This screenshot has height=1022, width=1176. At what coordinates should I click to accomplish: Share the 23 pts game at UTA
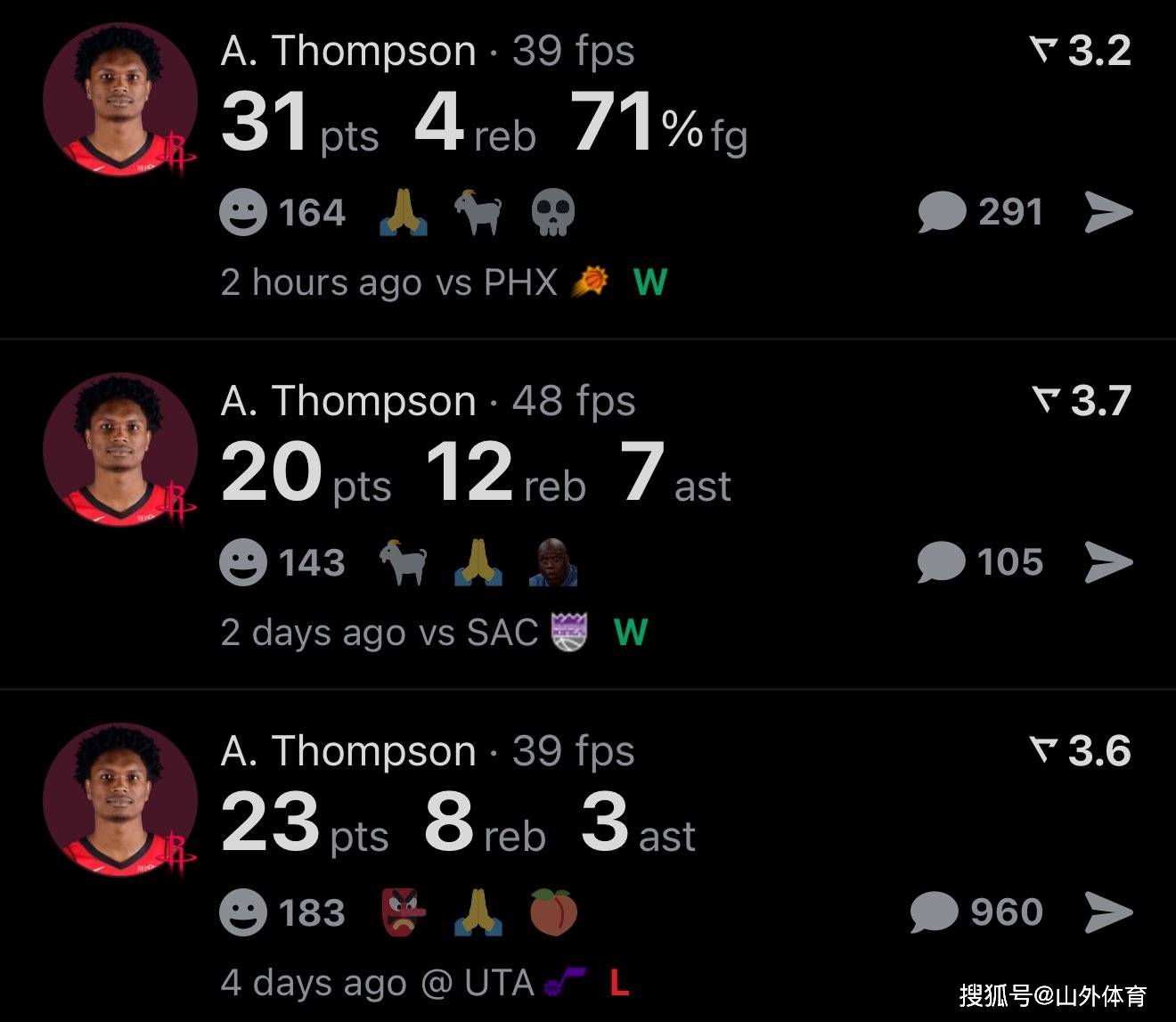click(x=1109, y=913)
